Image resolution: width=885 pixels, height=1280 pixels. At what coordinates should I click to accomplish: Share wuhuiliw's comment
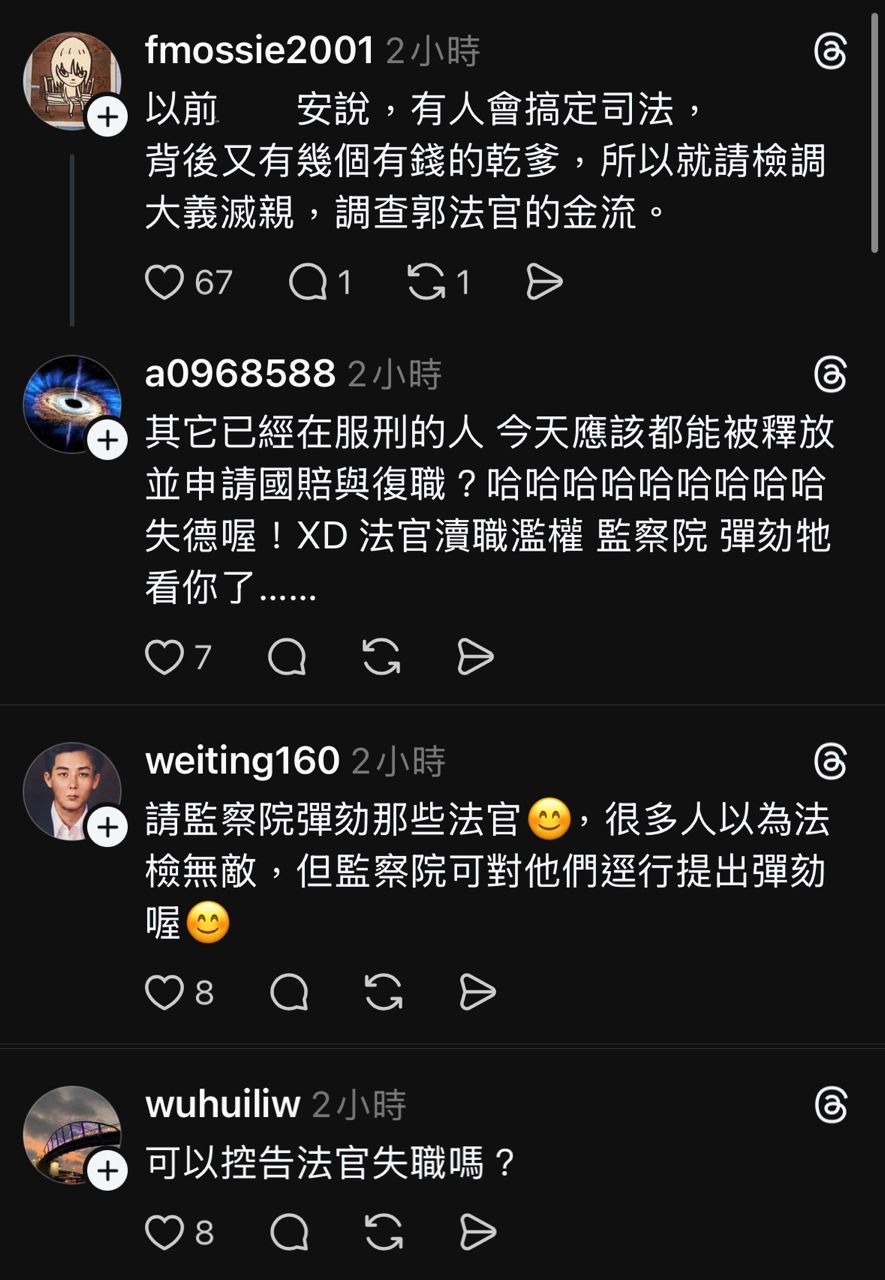pos(477,1232)
